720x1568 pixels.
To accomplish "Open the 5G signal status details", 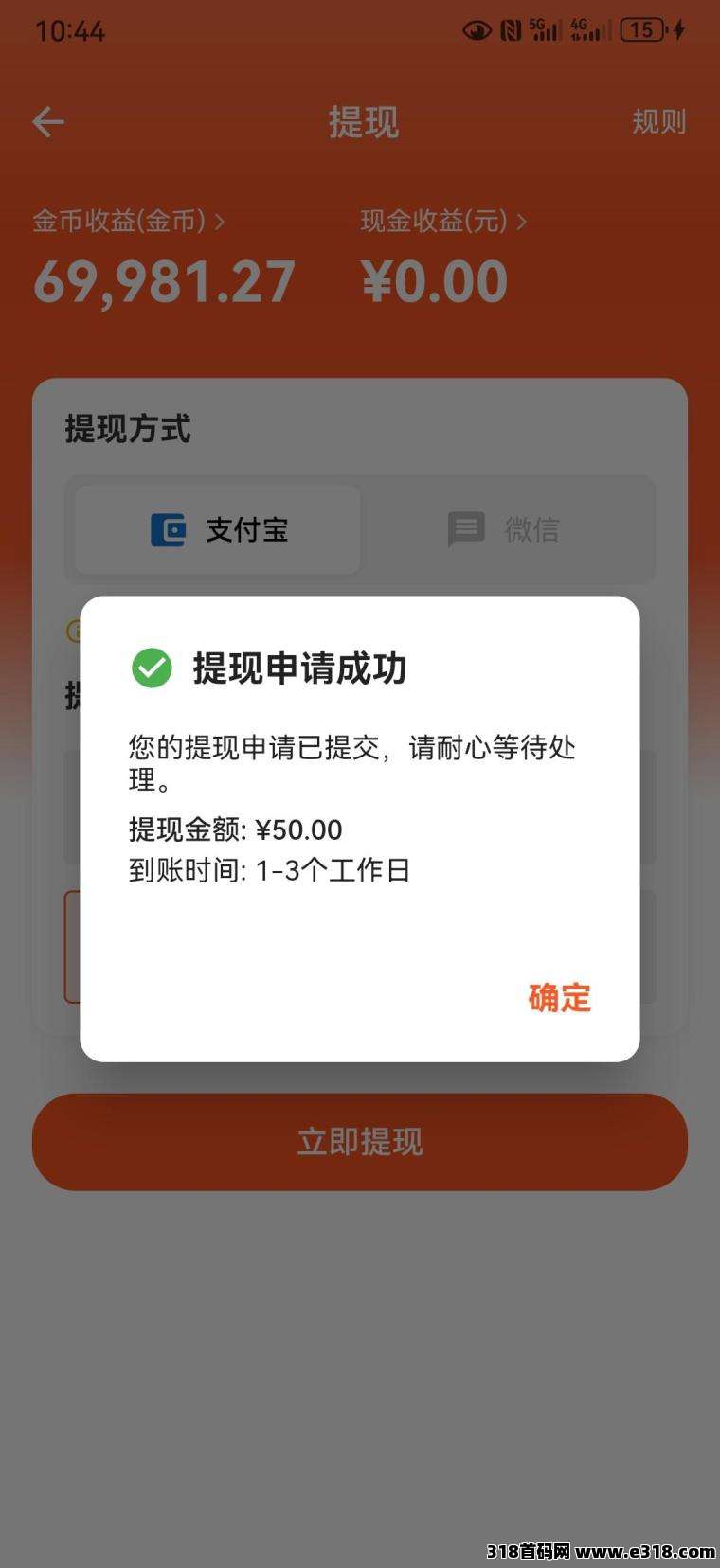I will (x=545, y=29).
